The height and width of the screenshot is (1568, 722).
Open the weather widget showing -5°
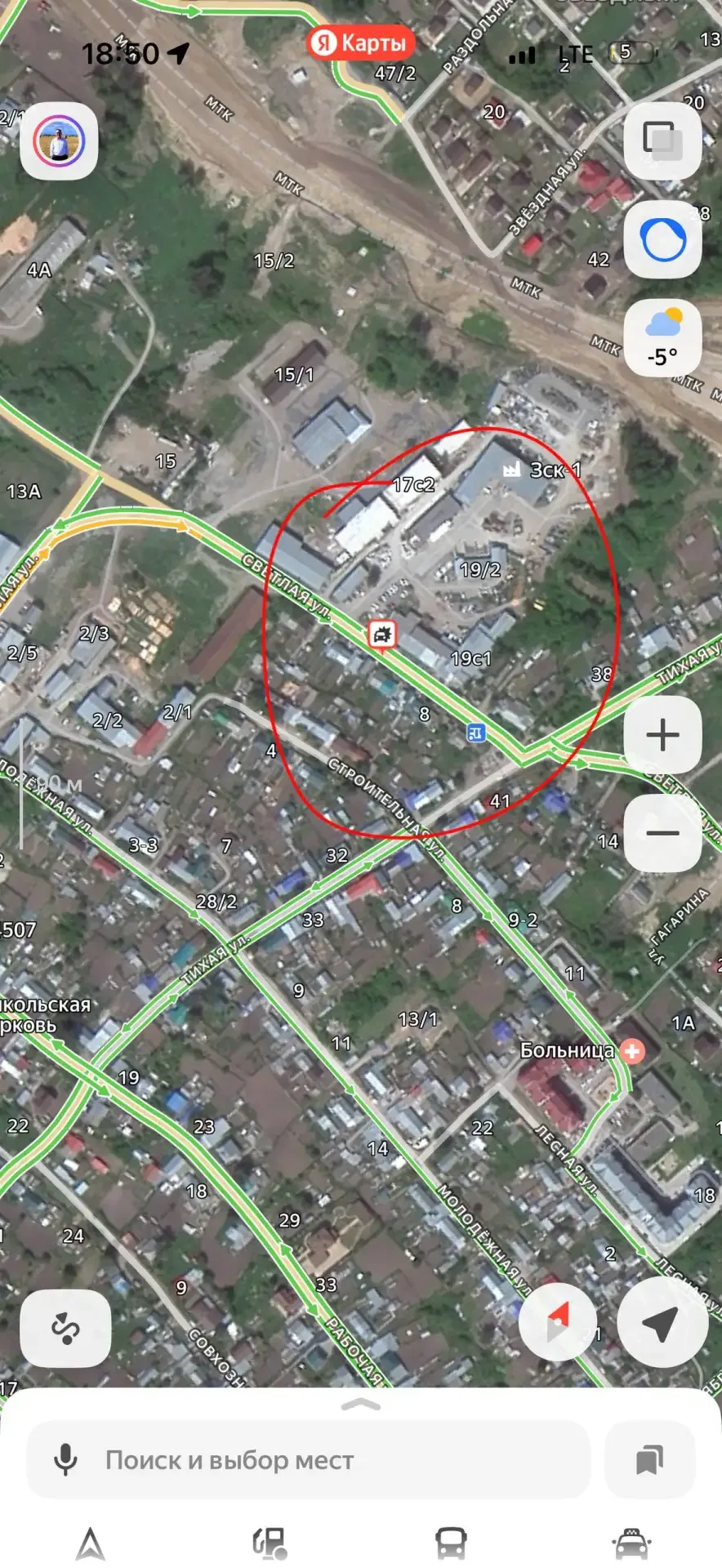tap(662, 339)
